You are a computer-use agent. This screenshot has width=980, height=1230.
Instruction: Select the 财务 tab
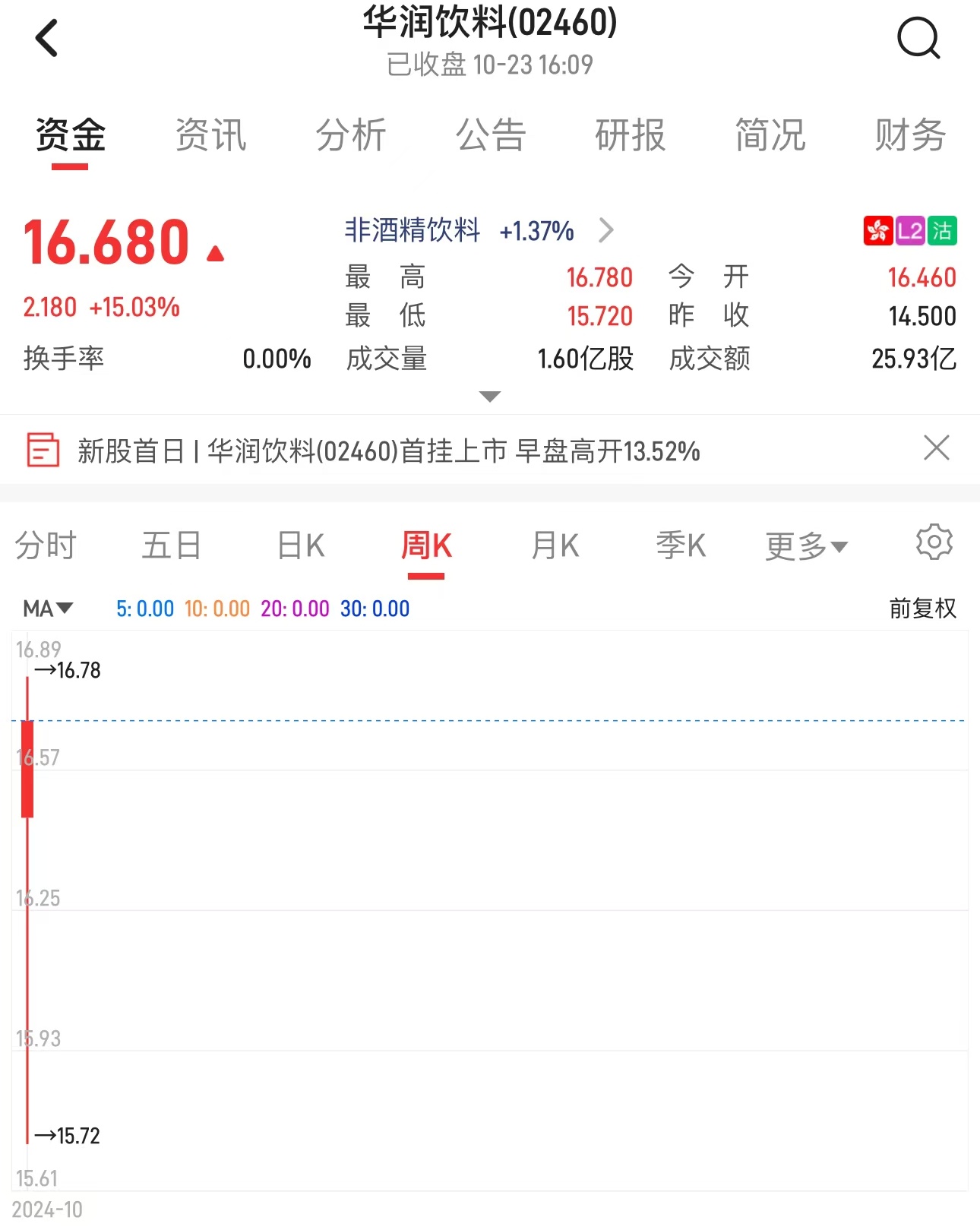tap(909, 136)
